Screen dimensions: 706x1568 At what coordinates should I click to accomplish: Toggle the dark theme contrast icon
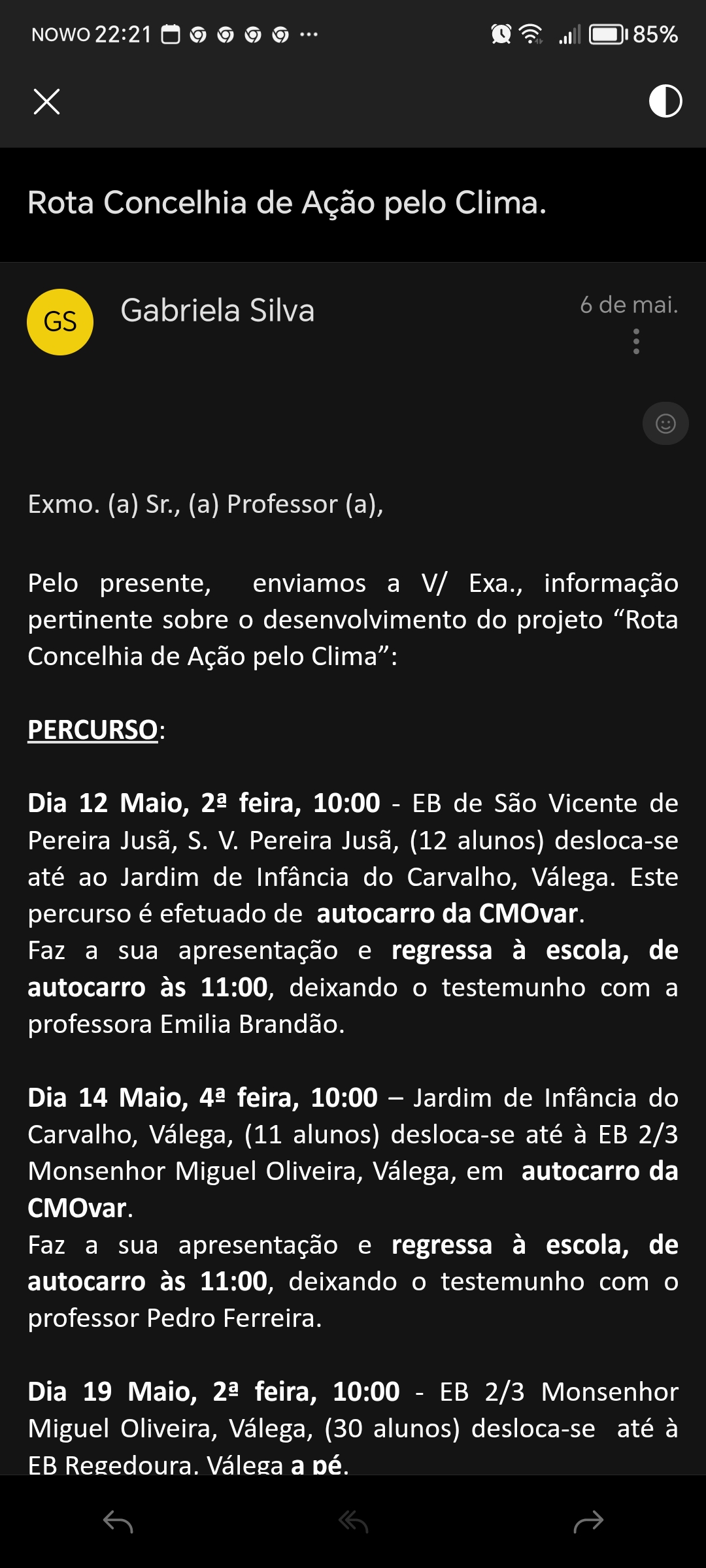(665, 101)
